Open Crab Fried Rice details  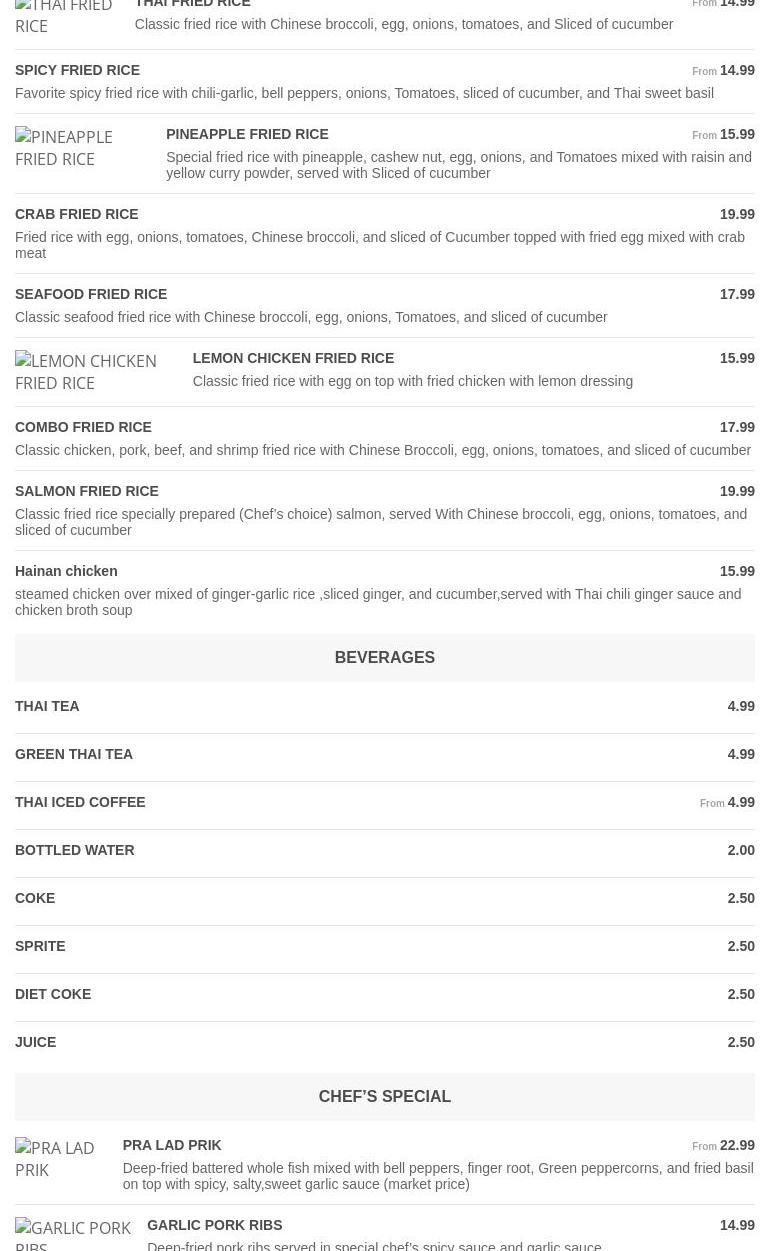click(76, 215)
